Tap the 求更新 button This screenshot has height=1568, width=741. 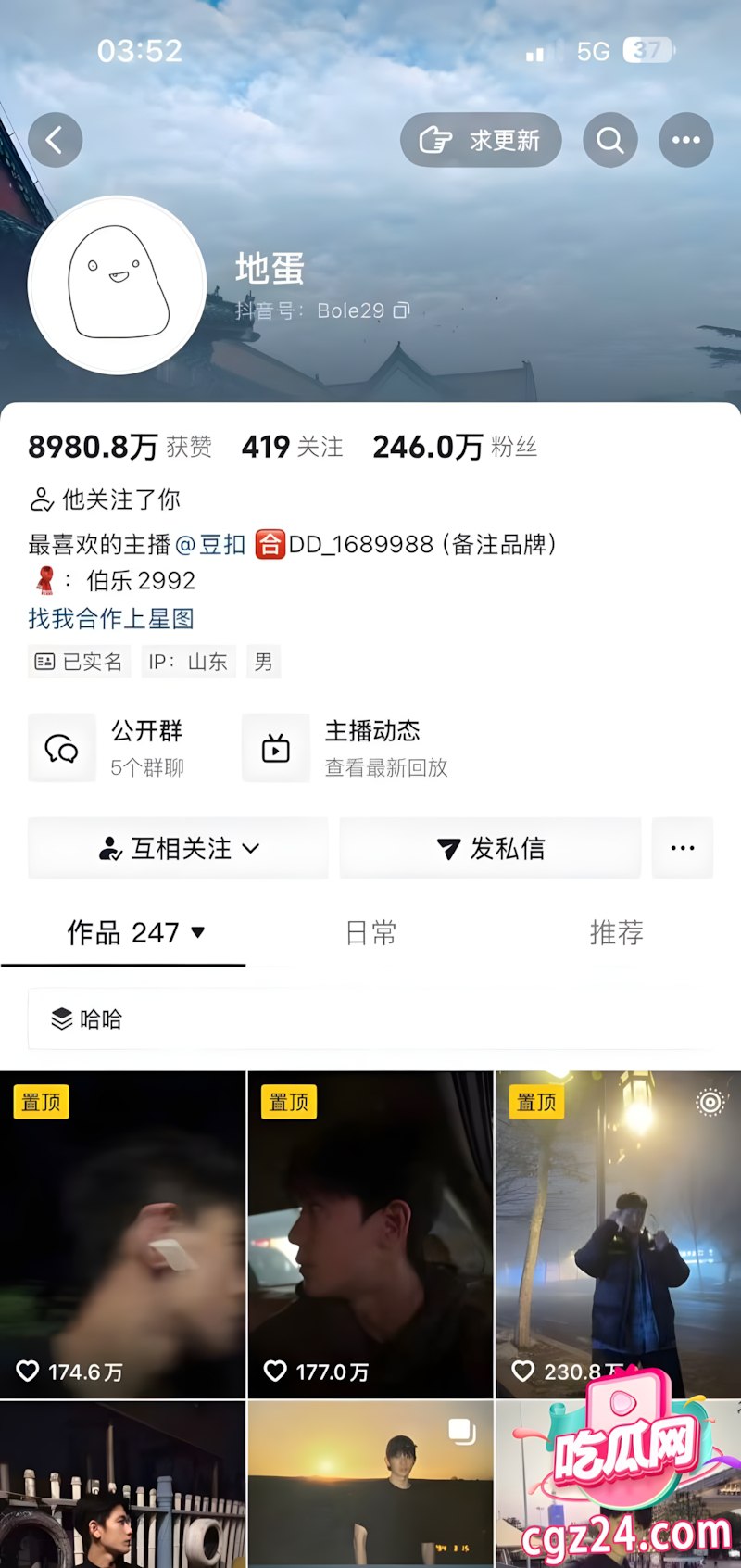point(481,140)
